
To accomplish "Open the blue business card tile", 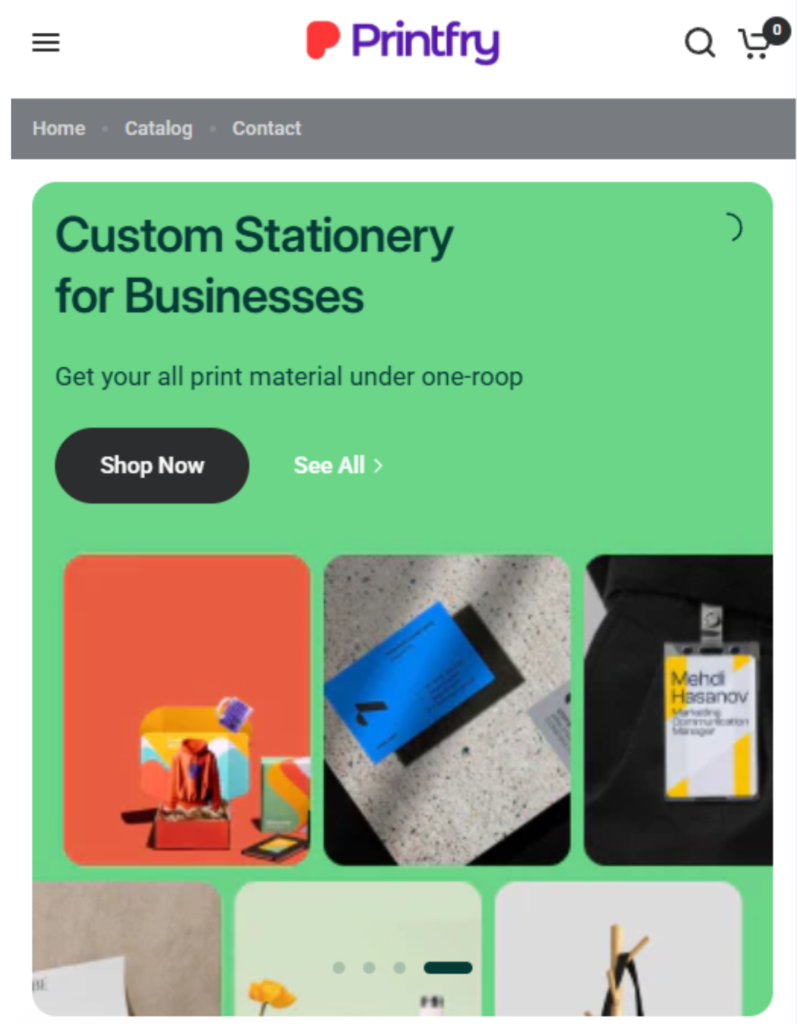I will tap(447, 710).
